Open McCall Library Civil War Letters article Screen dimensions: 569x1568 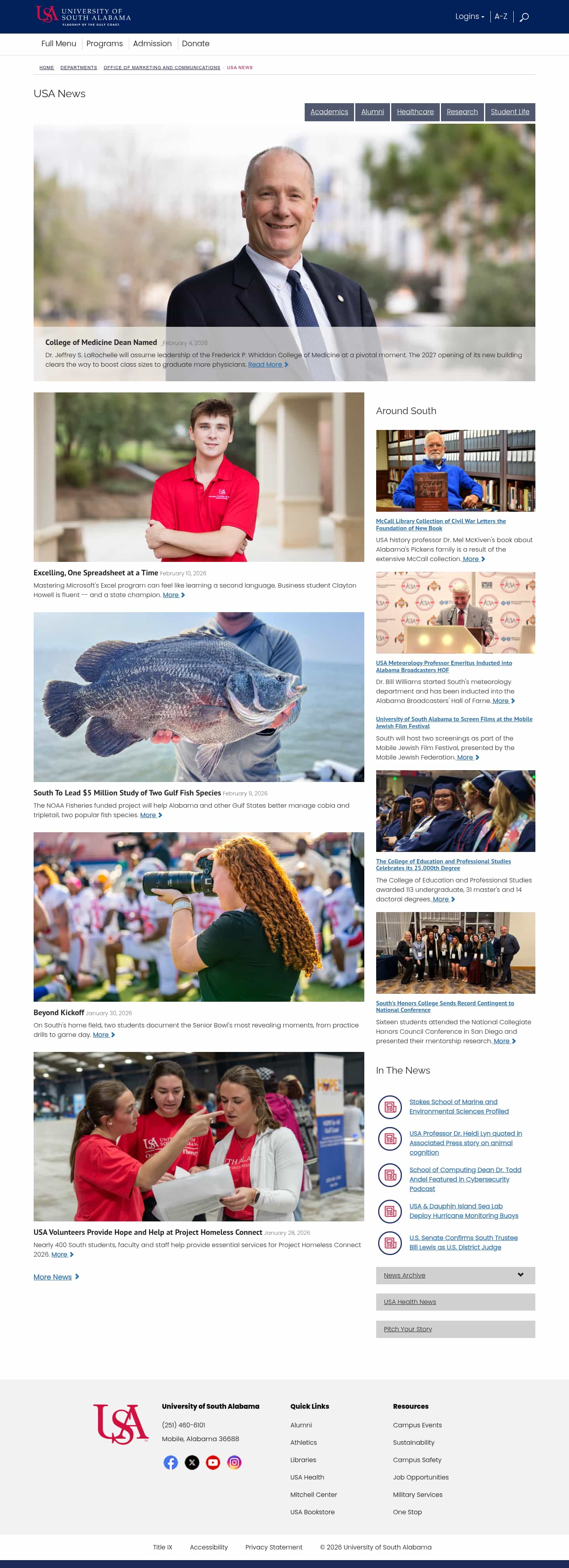click(x=440, y=524)
